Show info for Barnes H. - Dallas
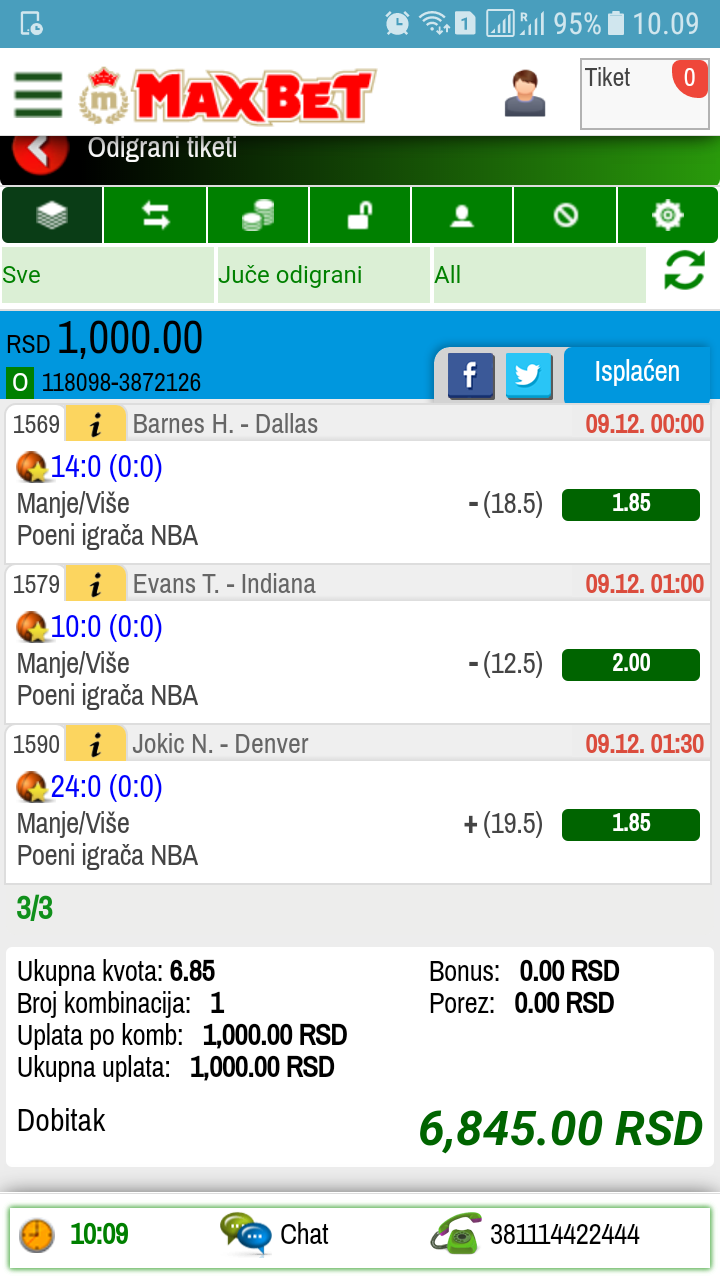This screenshot has width=720, height=1280. coord(96,424)
